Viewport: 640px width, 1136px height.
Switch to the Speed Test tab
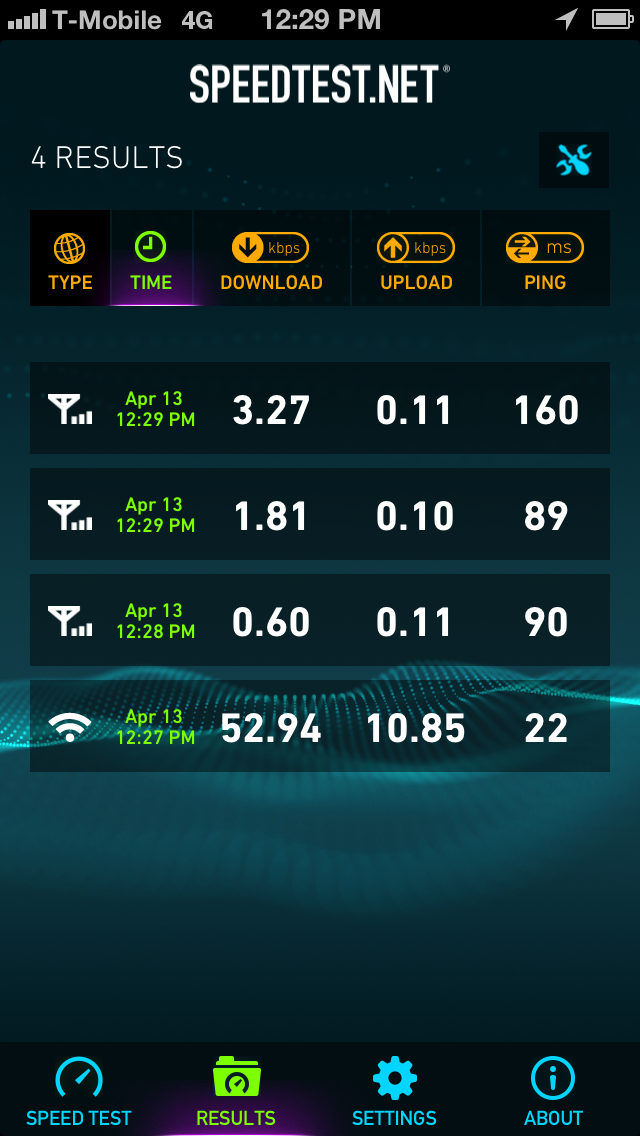(79, 1091)
